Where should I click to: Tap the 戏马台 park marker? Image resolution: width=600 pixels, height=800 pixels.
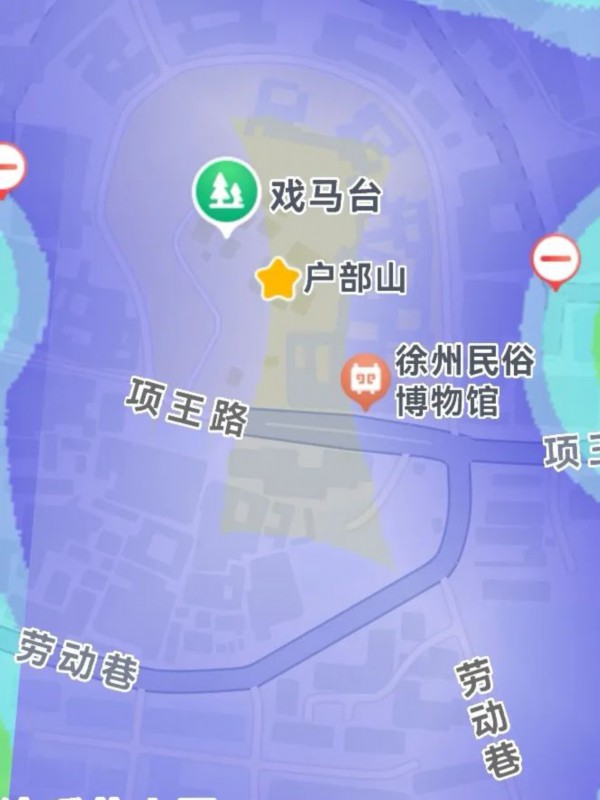click(224, 192)
